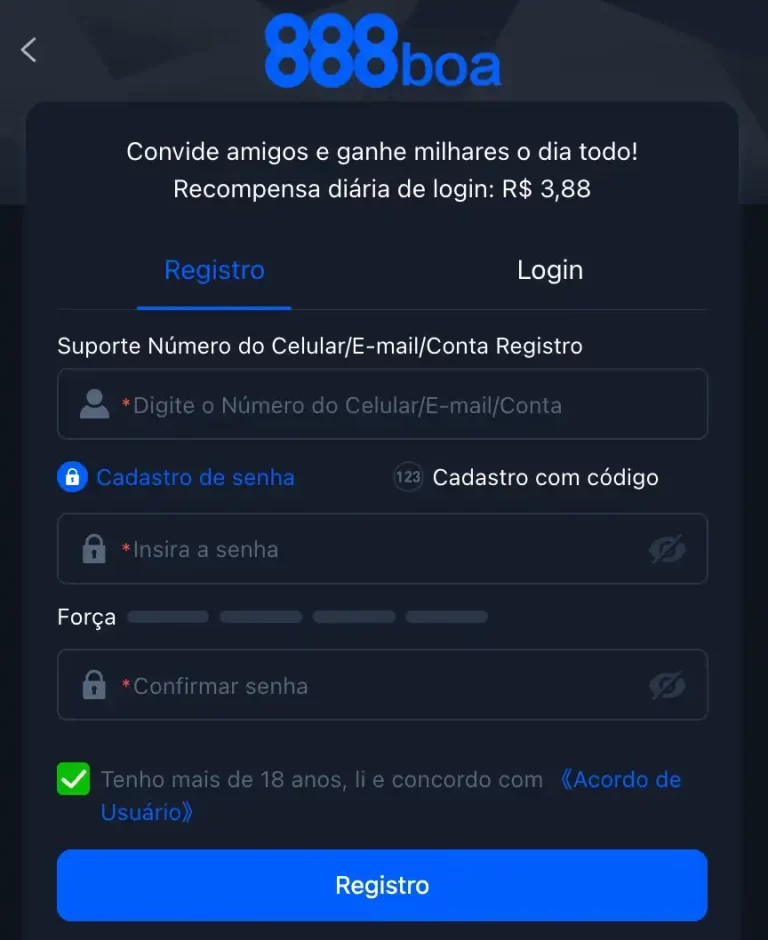Click the first Força strength bar
Viewport: 768px width, 940px height.
point(168,616)
